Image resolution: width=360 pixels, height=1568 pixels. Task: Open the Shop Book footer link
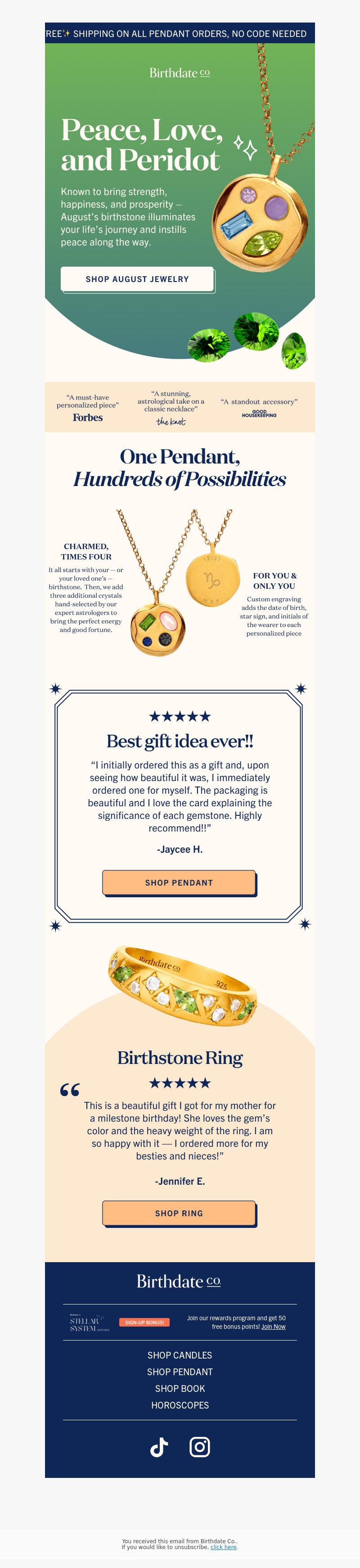click(180, 1388)
